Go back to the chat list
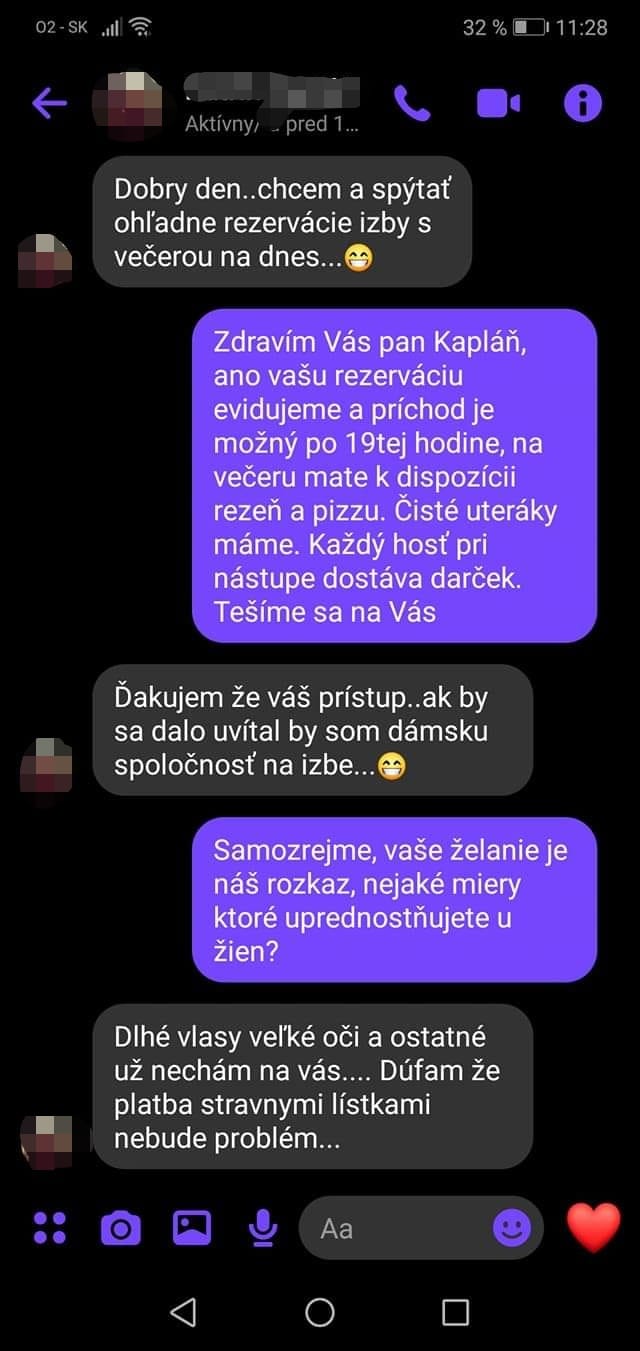640x1351 pixels. tap(49, 103)
